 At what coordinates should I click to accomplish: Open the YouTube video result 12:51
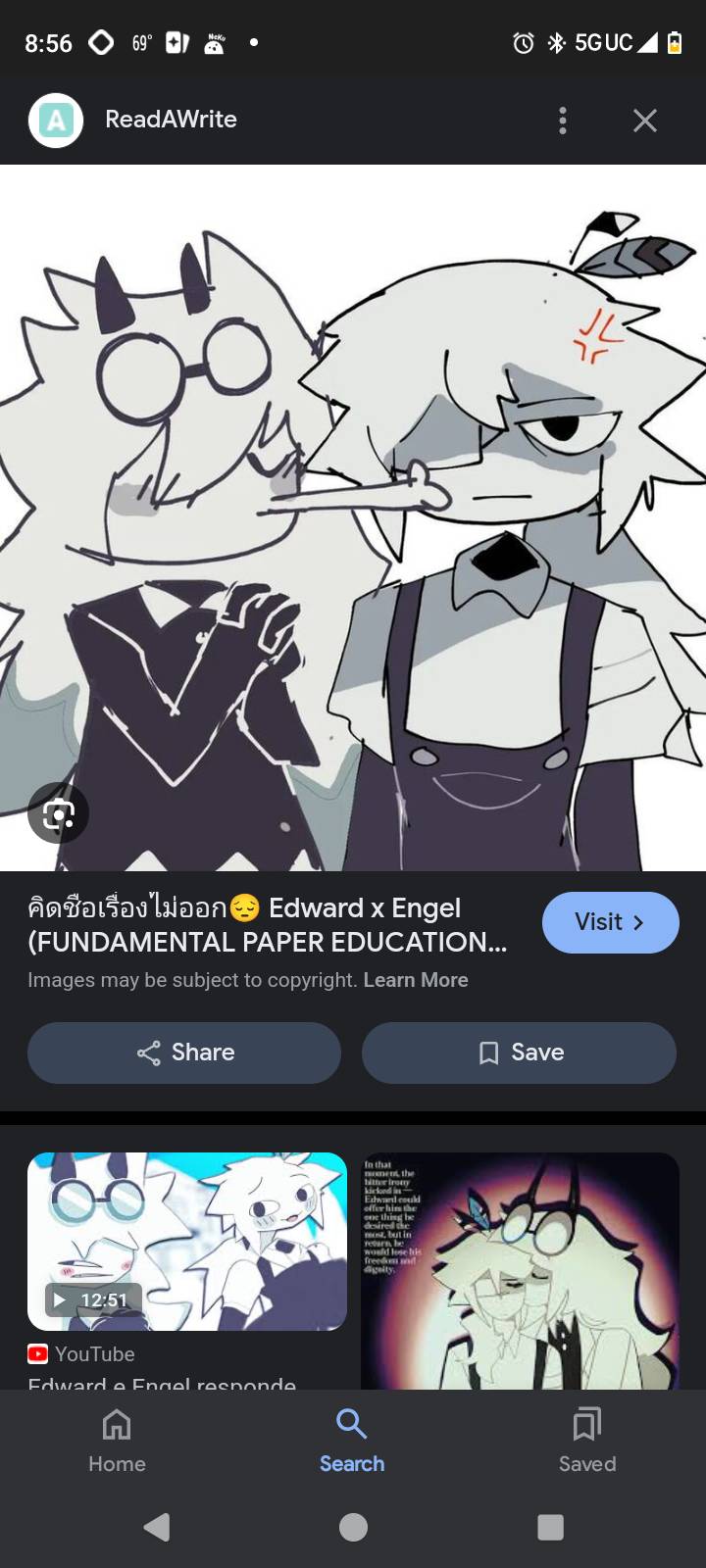[x=186, y=1242]
